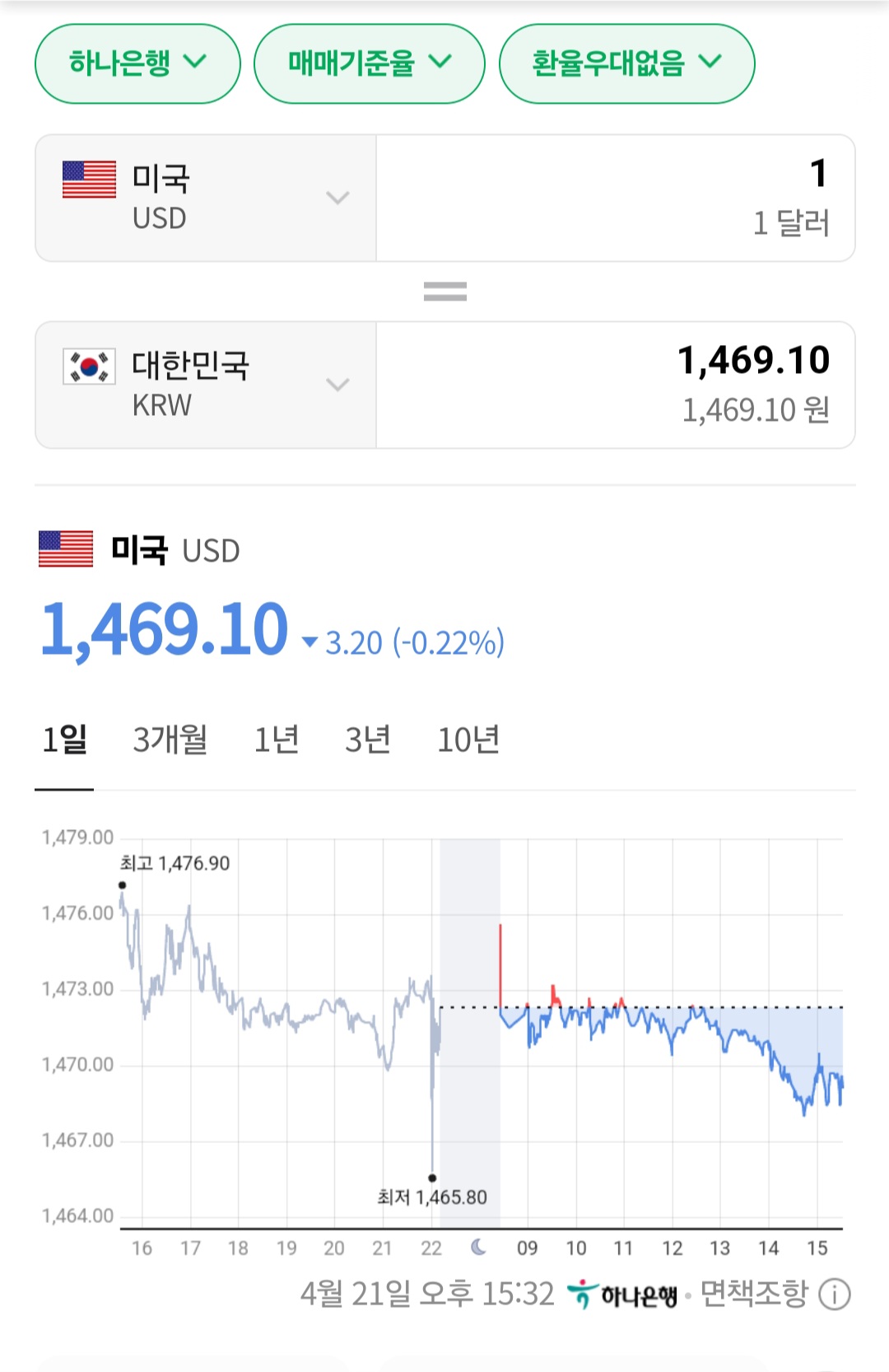Select the 1일 chart period
The width and height of the screenshot is (889, 1372).
64,740
